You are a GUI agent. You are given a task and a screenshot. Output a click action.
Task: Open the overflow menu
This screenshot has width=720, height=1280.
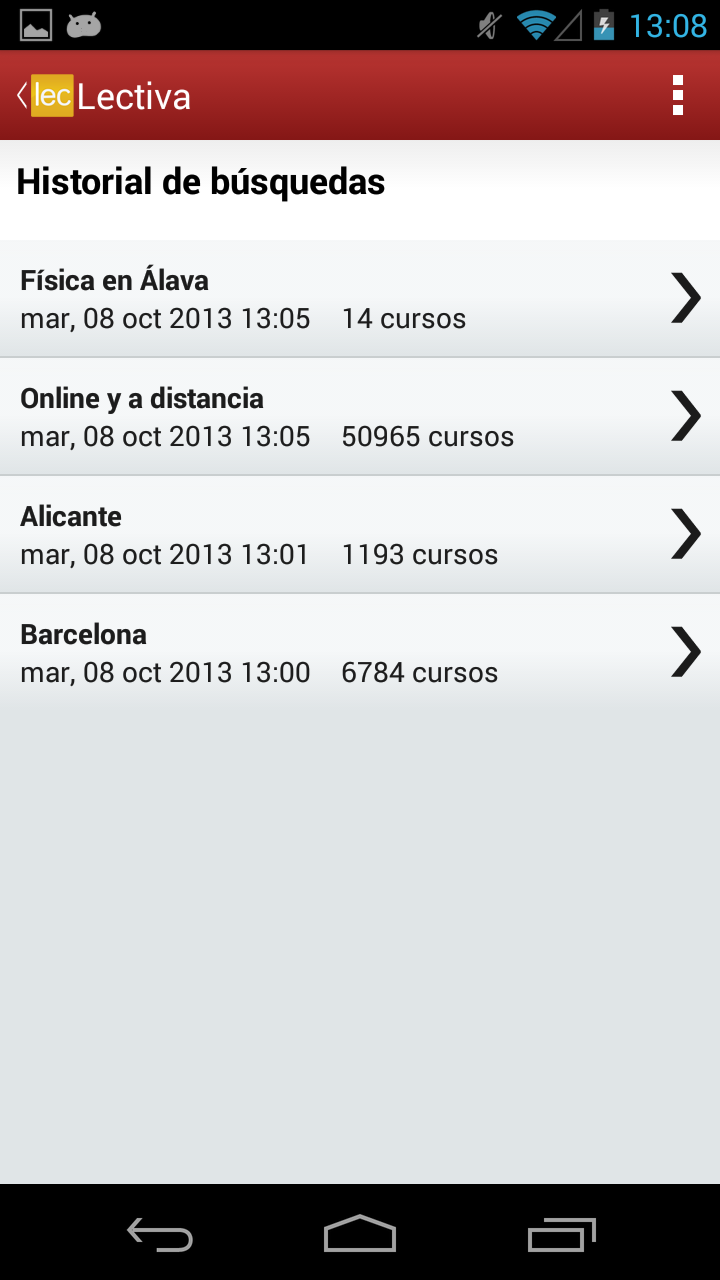pyautogui.click(x=678, y=96)
